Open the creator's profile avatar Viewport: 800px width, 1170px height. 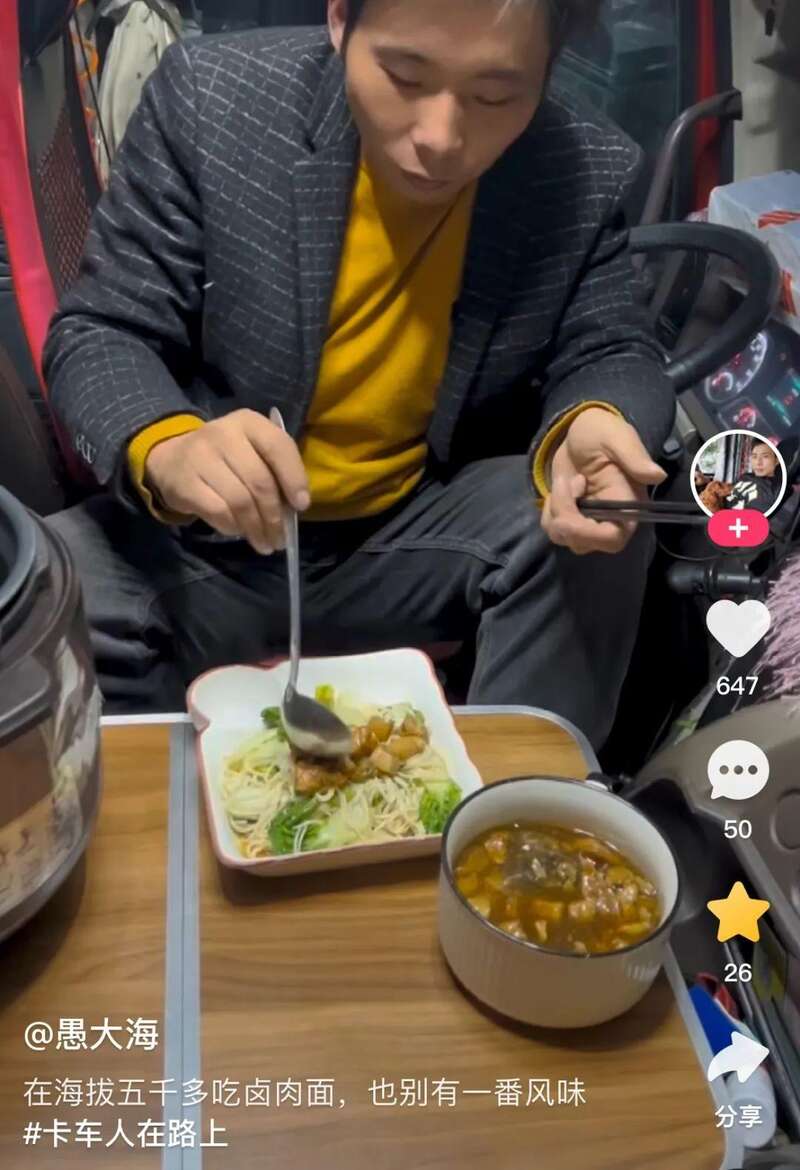click(738, 475)
